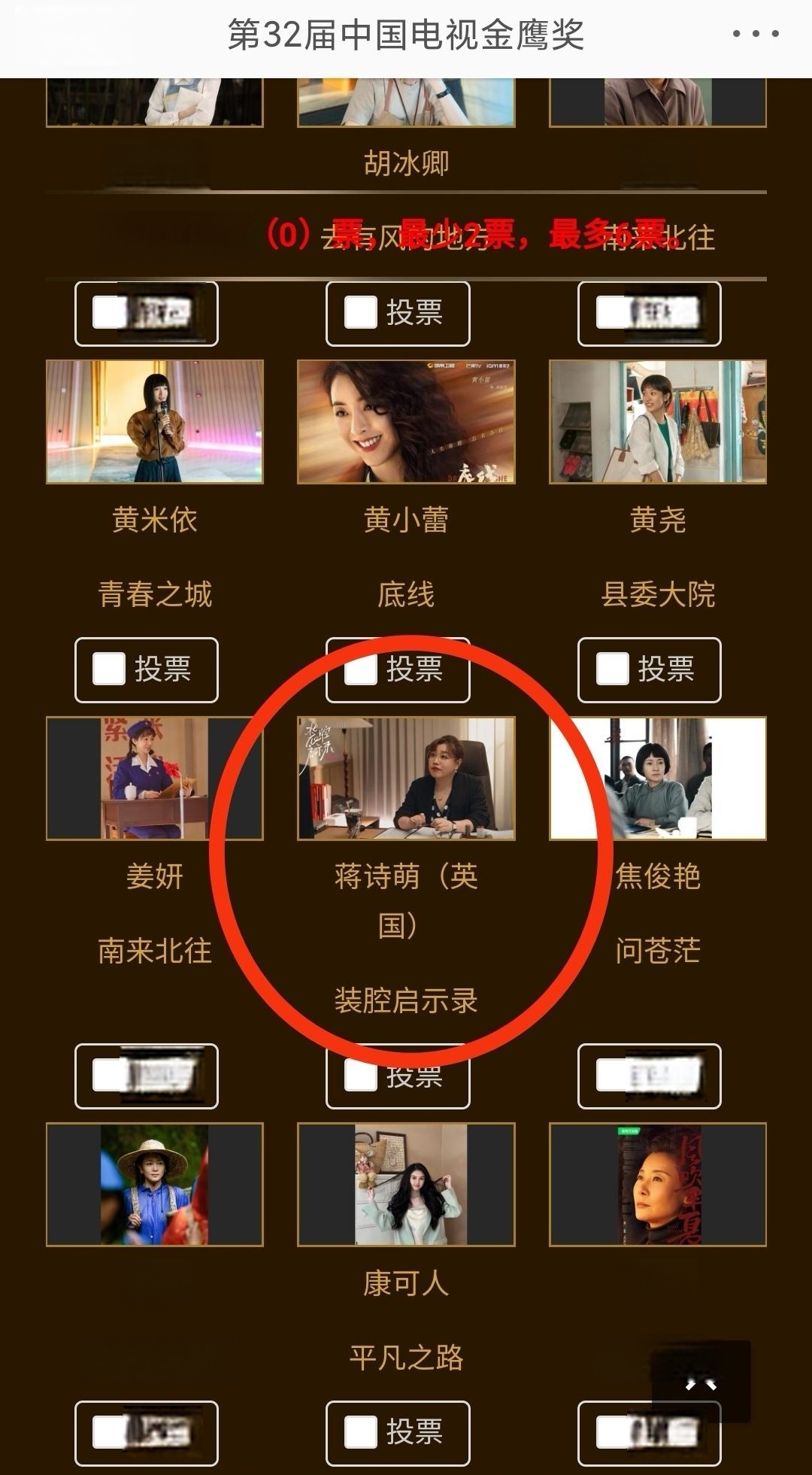
Task: Open 焦俊艳's photo from 问苍茫
Action: (x=657, y=778)
